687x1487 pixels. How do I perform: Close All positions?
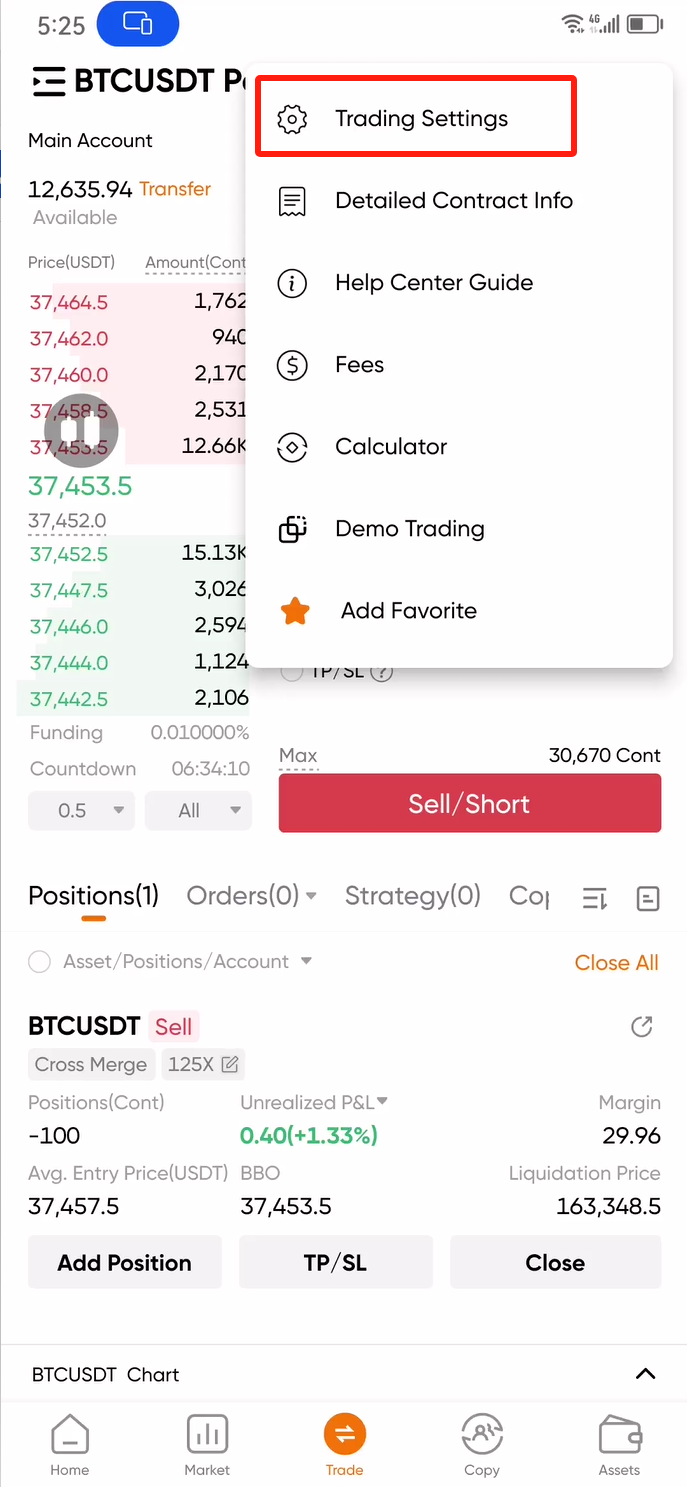[616, 963]
